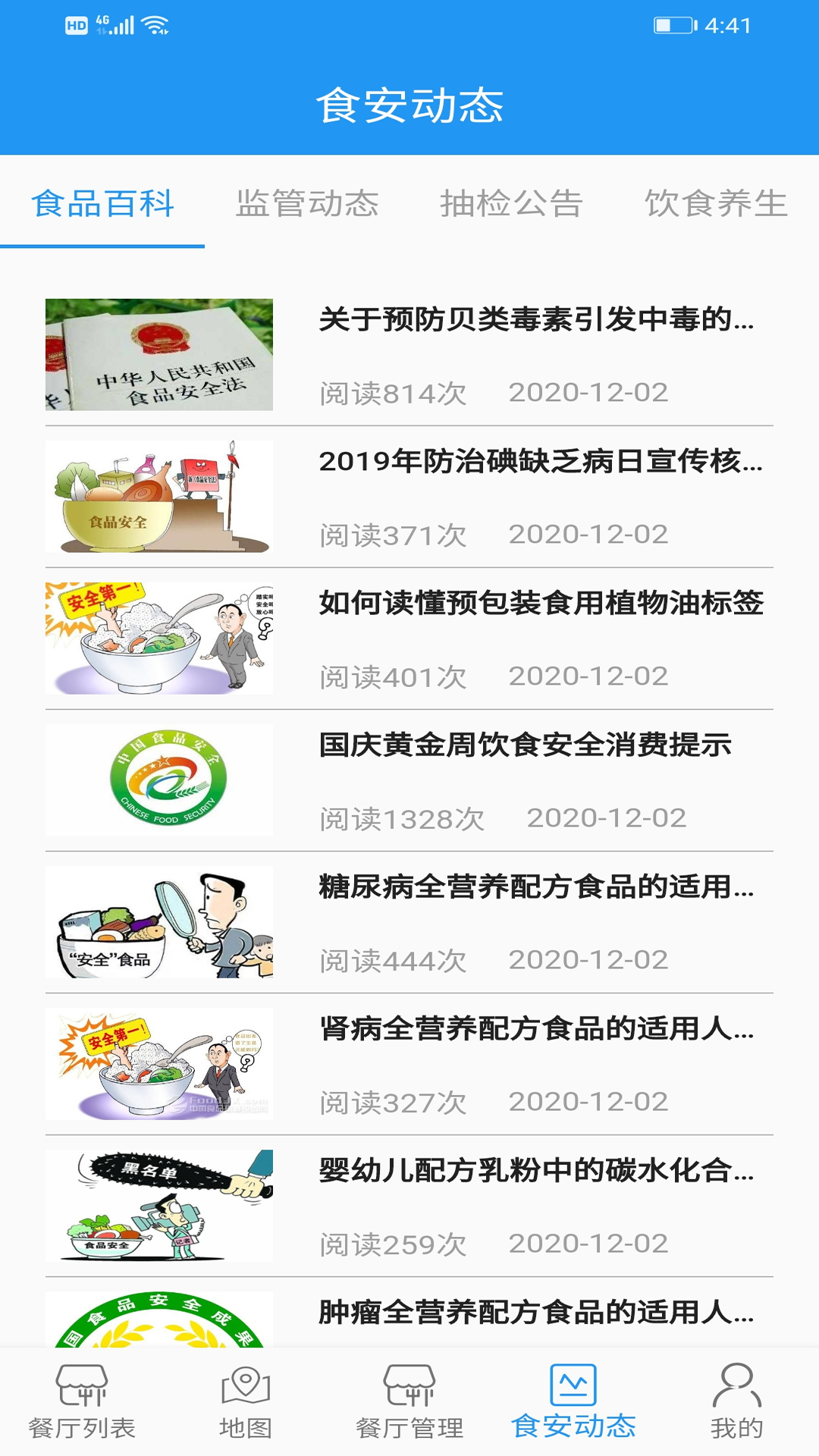Switch to 餐厅管理 bottom tab
The width and height of the screenshot is (819, 1456).
pos(409,1402)
